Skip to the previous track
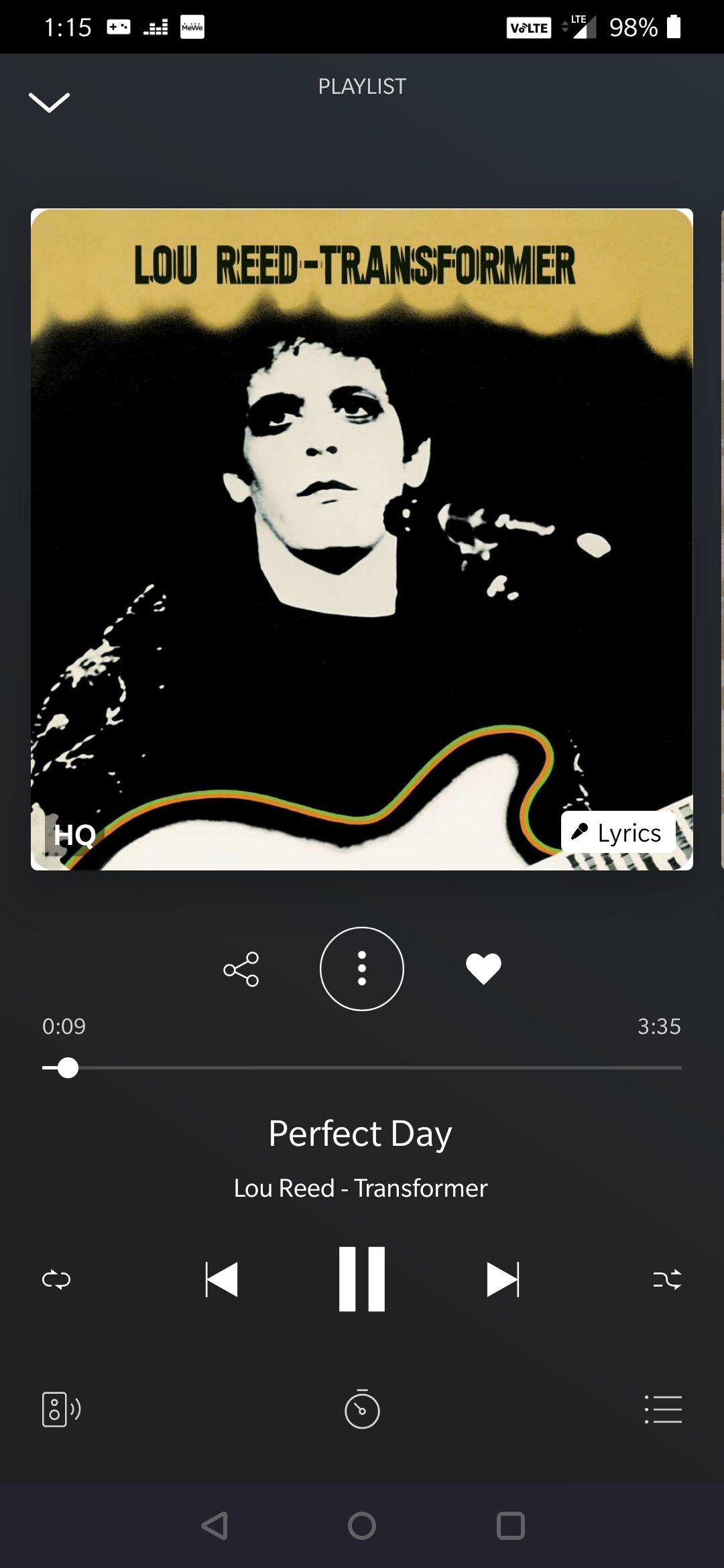This screenshot has width=724, height=1568. click(x=222, y=1279)
